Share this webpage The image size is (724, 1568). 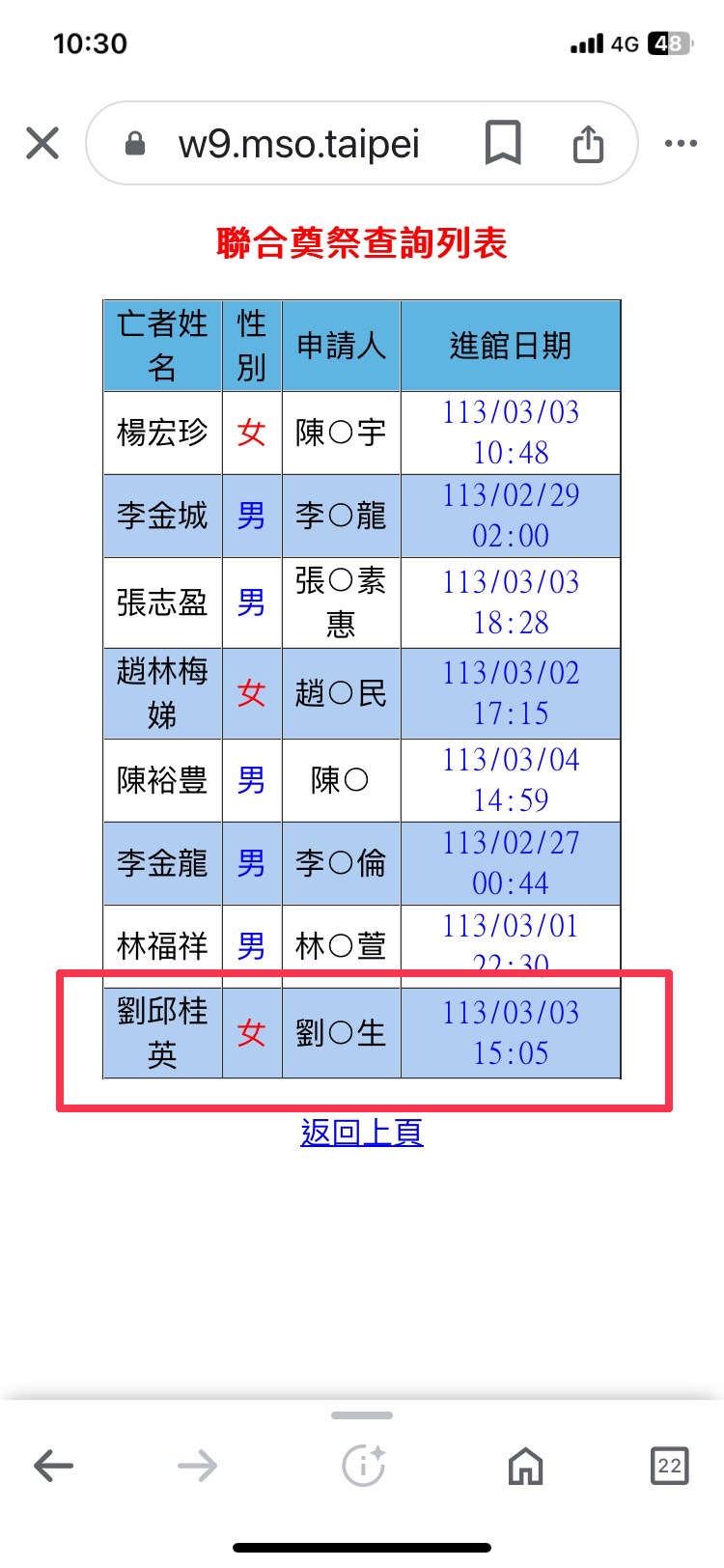pyautogui.click(x=588, y=144)
